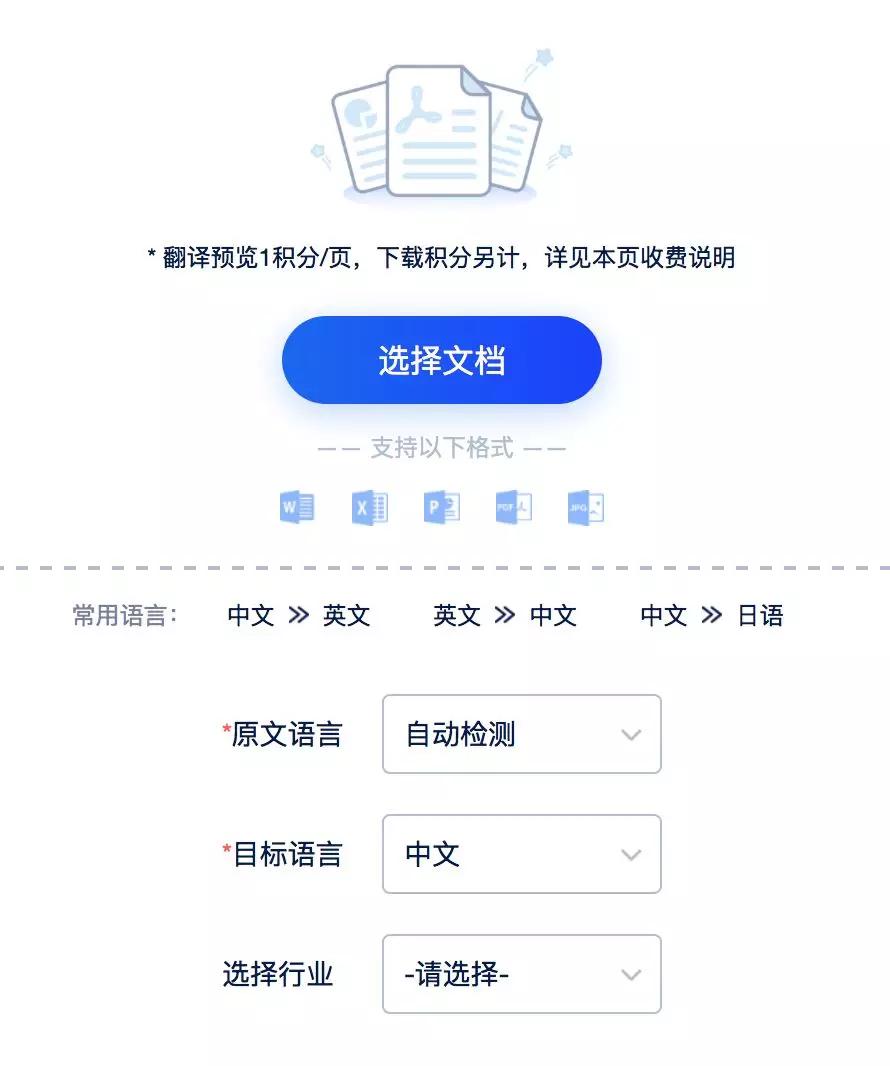Choose the 英文 to 中文 language preset
Image resolution: width=890 pixels, height=1066 pixels.
(504, 615)
